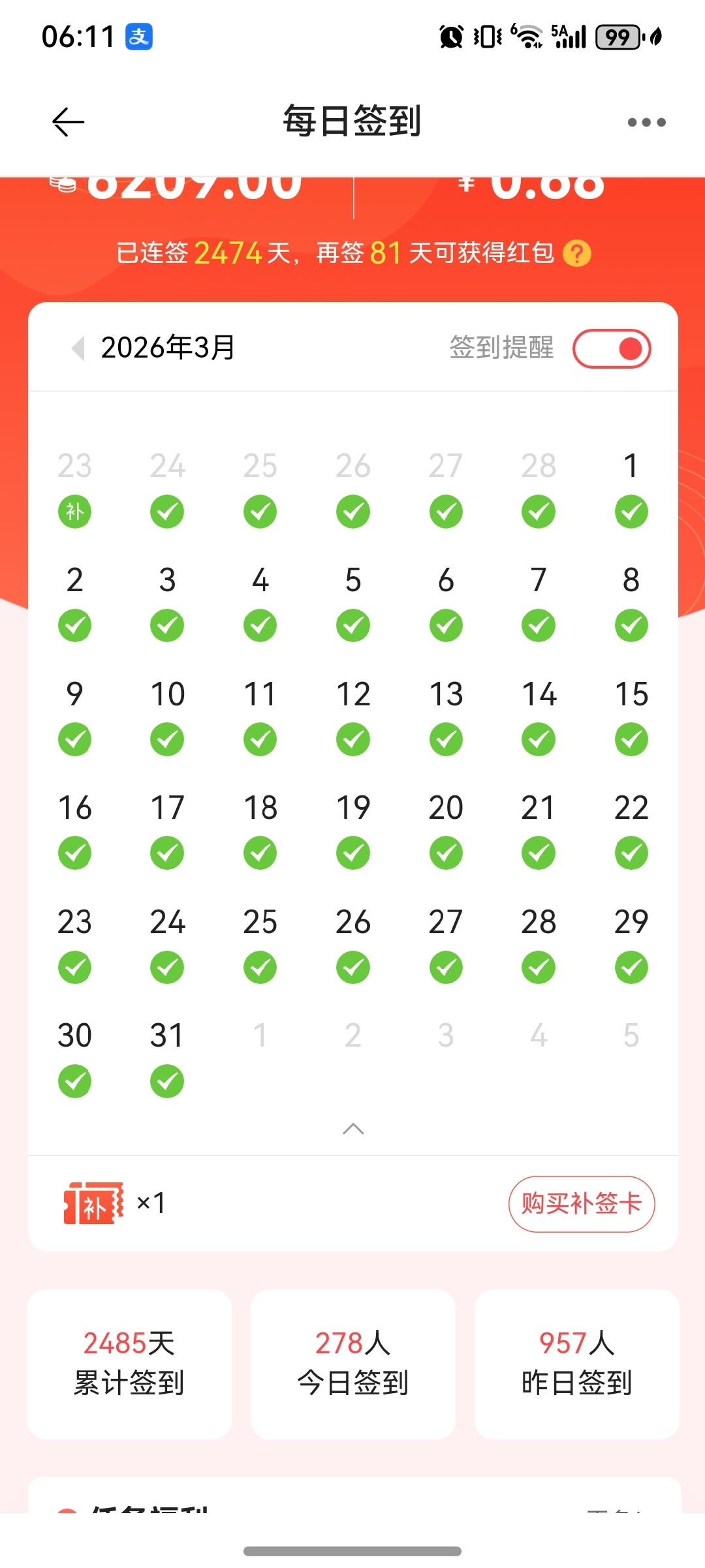Screen dimensions: 705x1568
Task: Go to the previous month from 2026年3月
Action: point(78,348)
